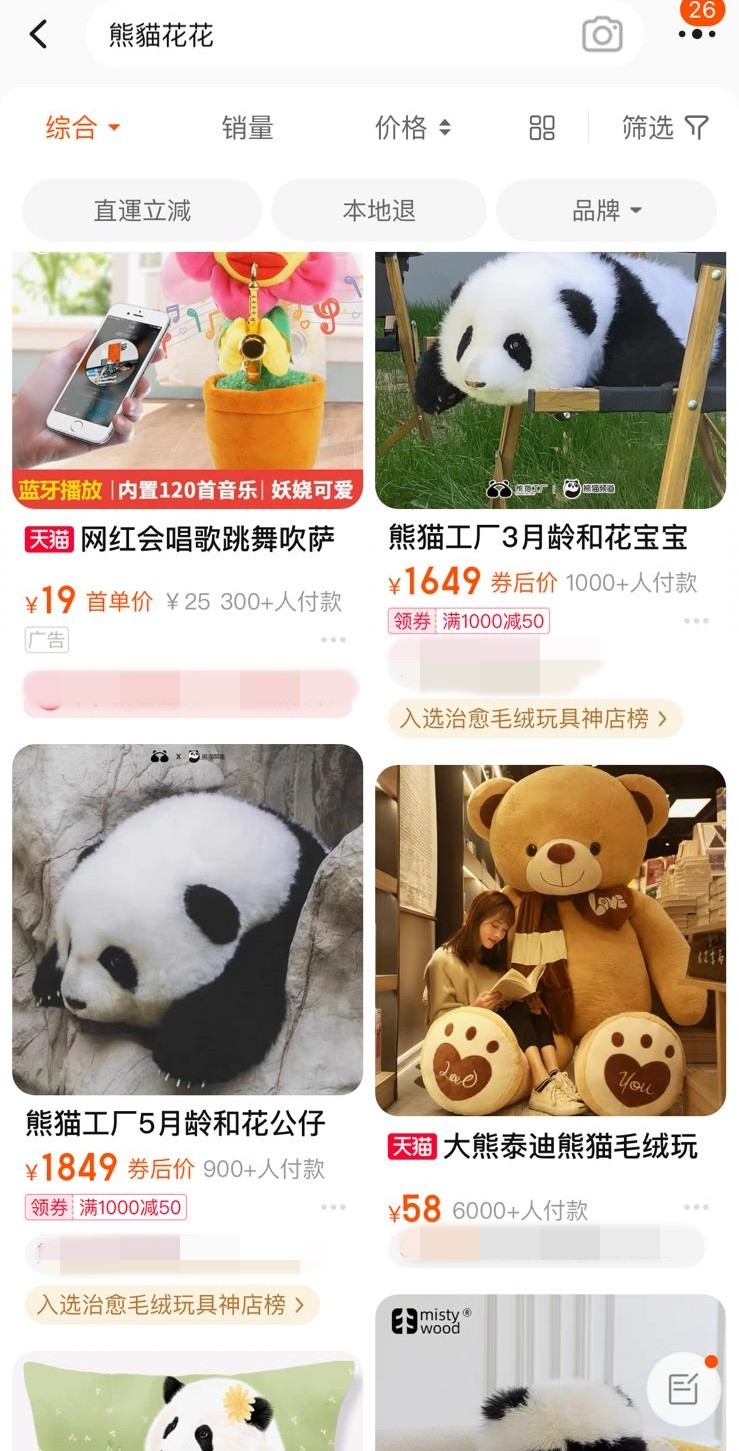The width and height of the screenshot is (739, 1451).
Task: Claim the 满1000减50 coupon on the ¥1649 item
Action: click(468, 621)
